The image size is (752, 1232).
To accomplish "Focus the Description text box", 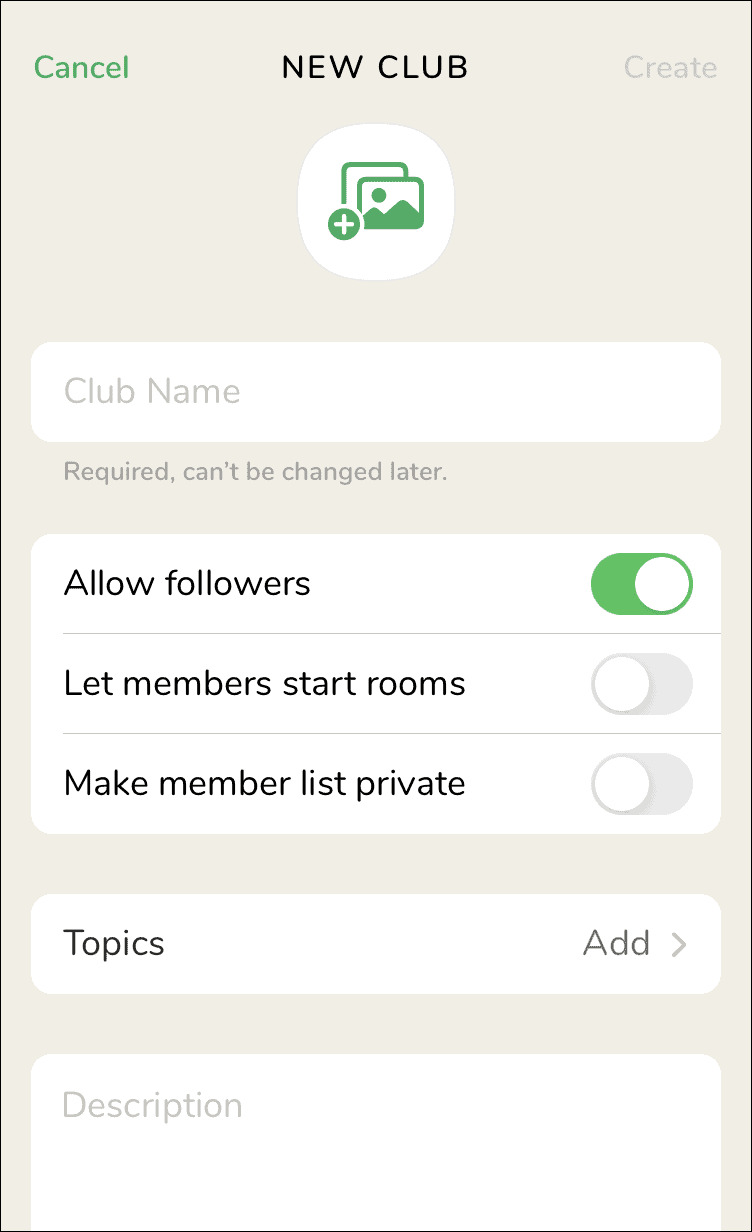I will click(x=376, y=1140).
